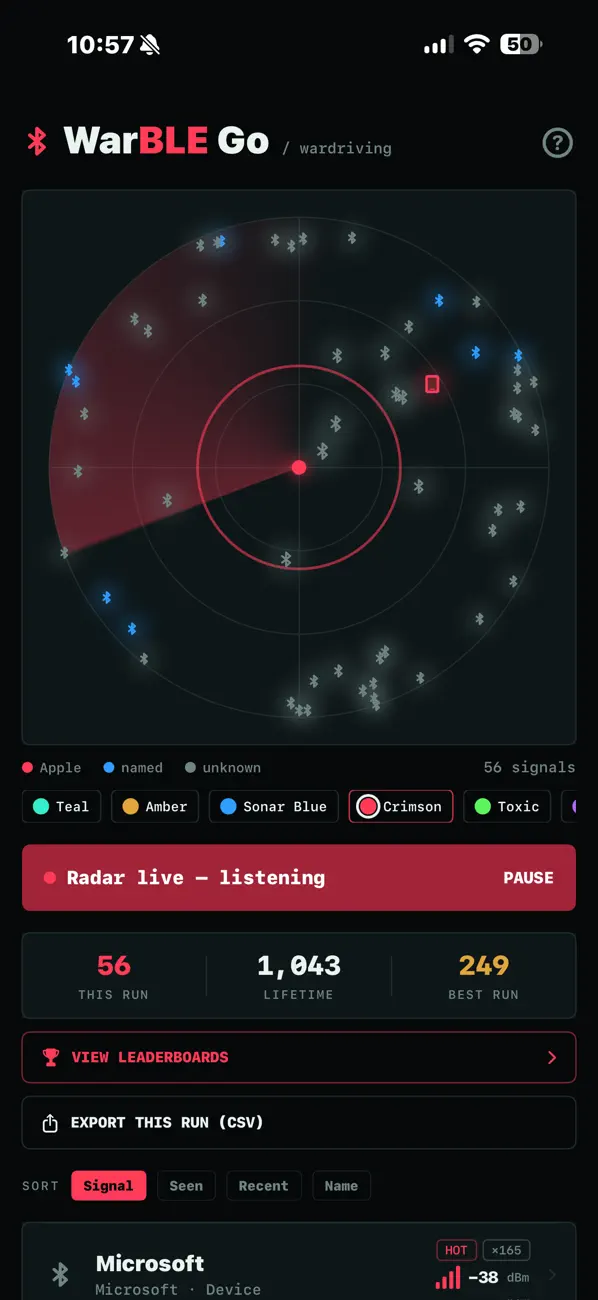The height and width of the screenshot is (1300, 598).
Task: Switch to the Sonar Blue theme
Action: [x=274, y=806]
